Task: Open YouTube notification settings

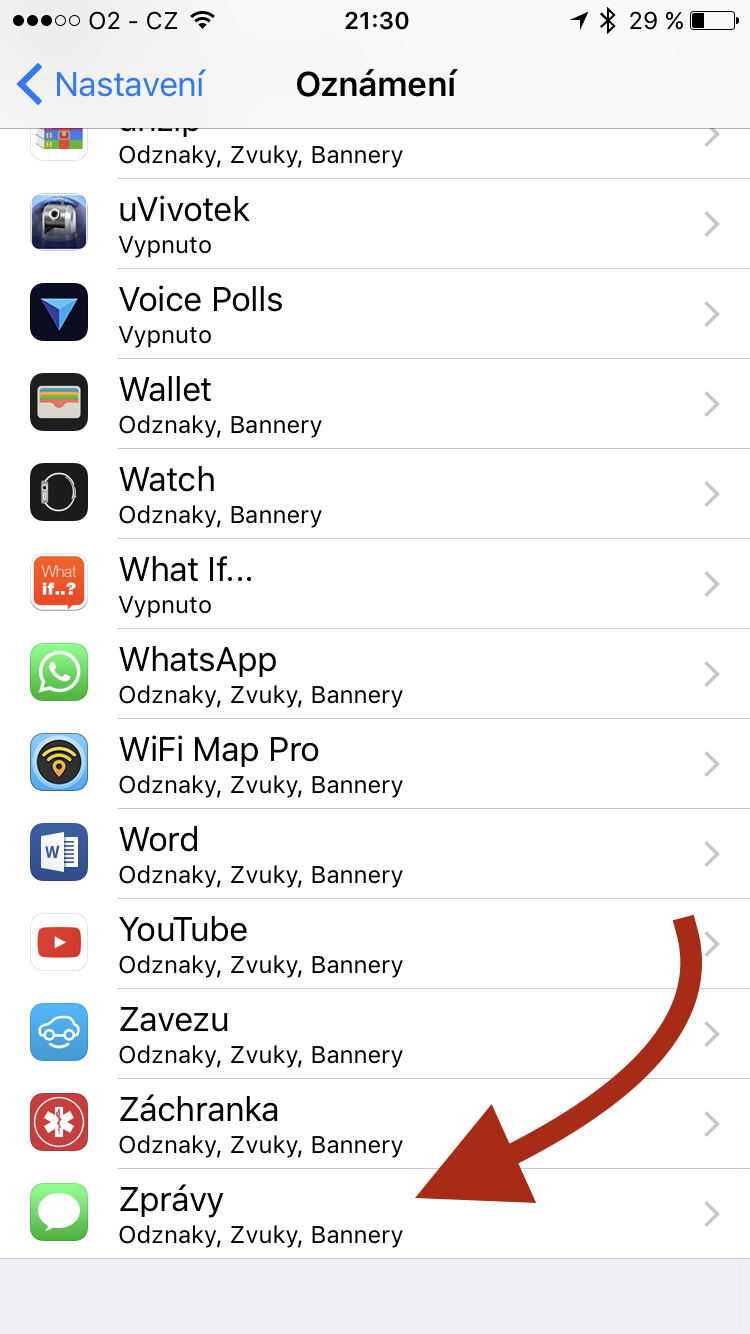Action: pyautogui.click(x=375, y=944)
